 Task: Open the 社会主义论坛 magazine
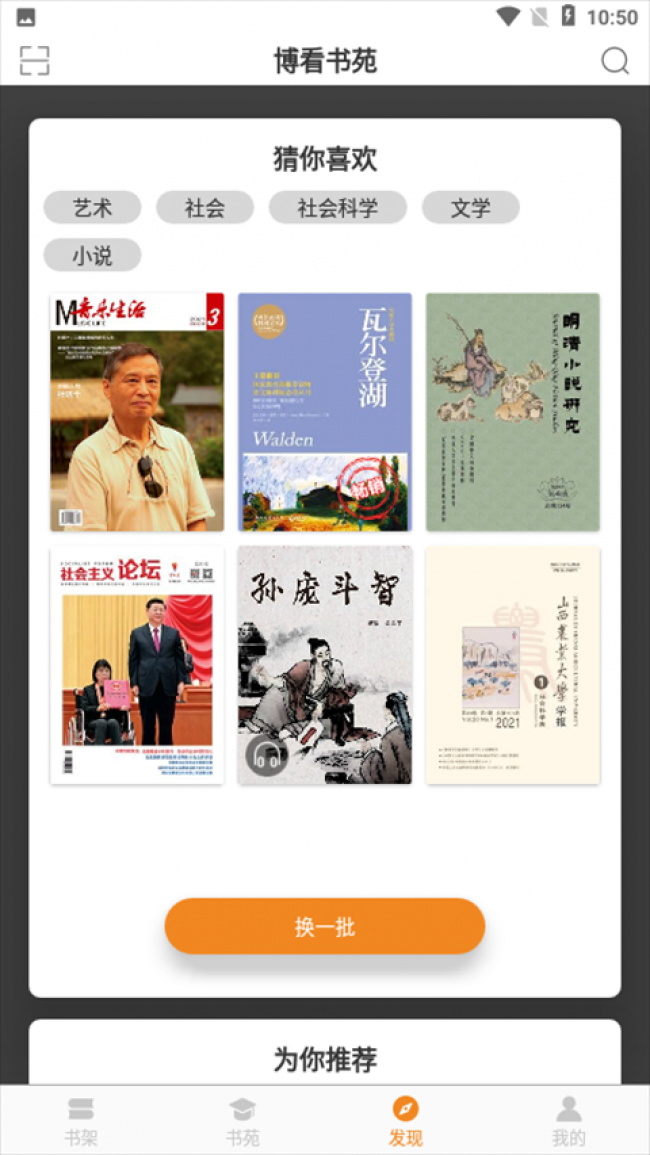(137, 665)
